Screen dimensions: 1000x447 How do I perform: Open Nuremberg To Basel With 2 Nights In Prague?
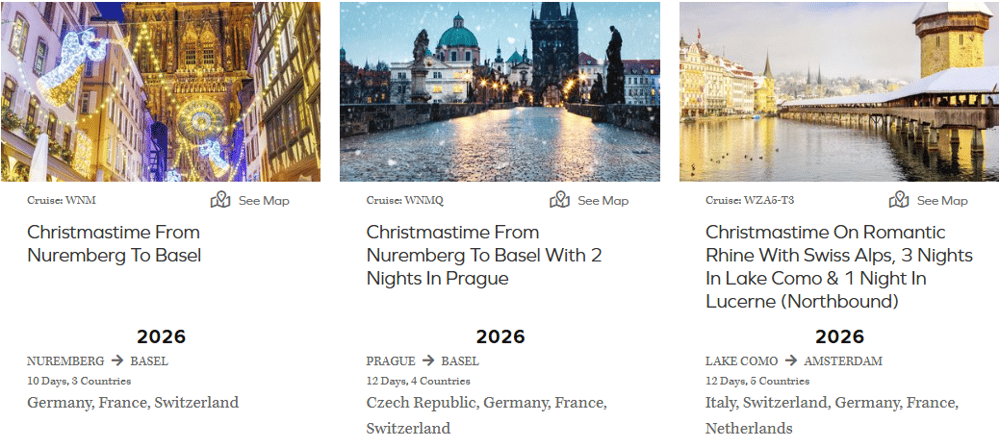pos(483,255)
